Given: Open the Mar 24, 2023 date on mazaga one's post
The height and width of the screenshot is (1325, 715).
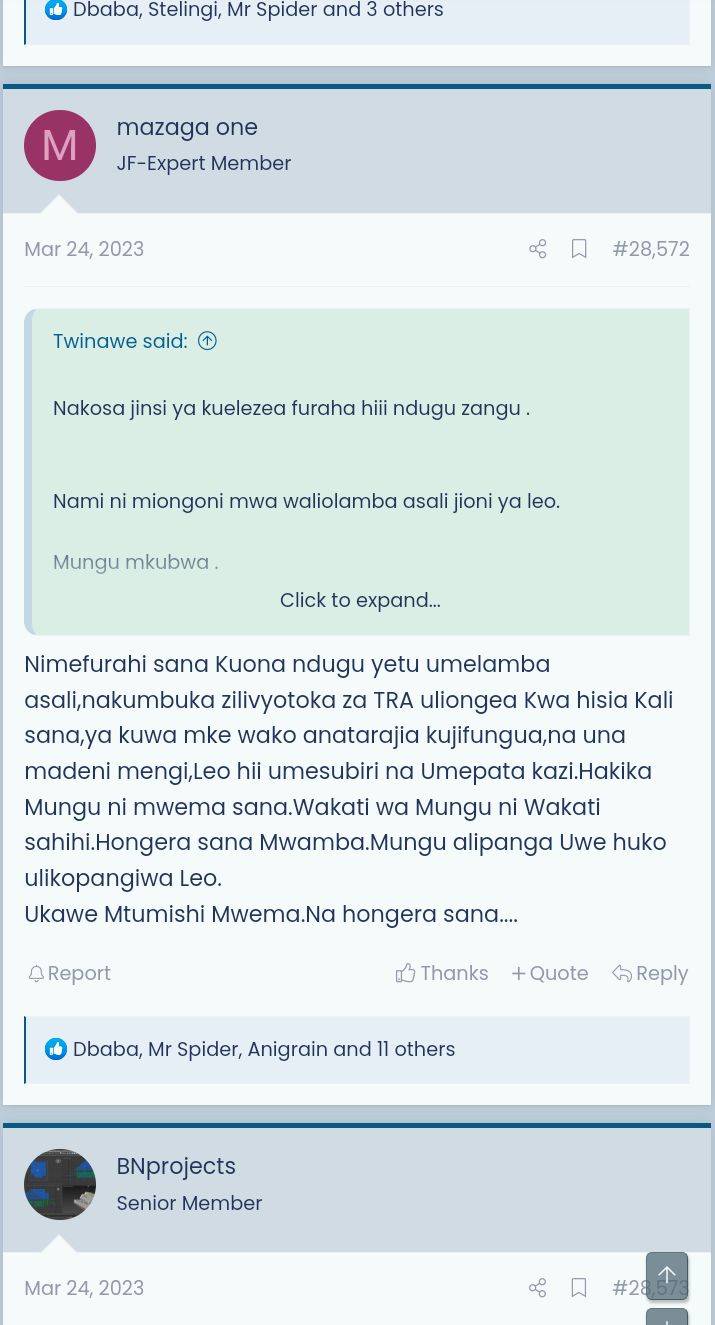Looking at the screenshot, I should pyautogui.click(x=84, y=249).
